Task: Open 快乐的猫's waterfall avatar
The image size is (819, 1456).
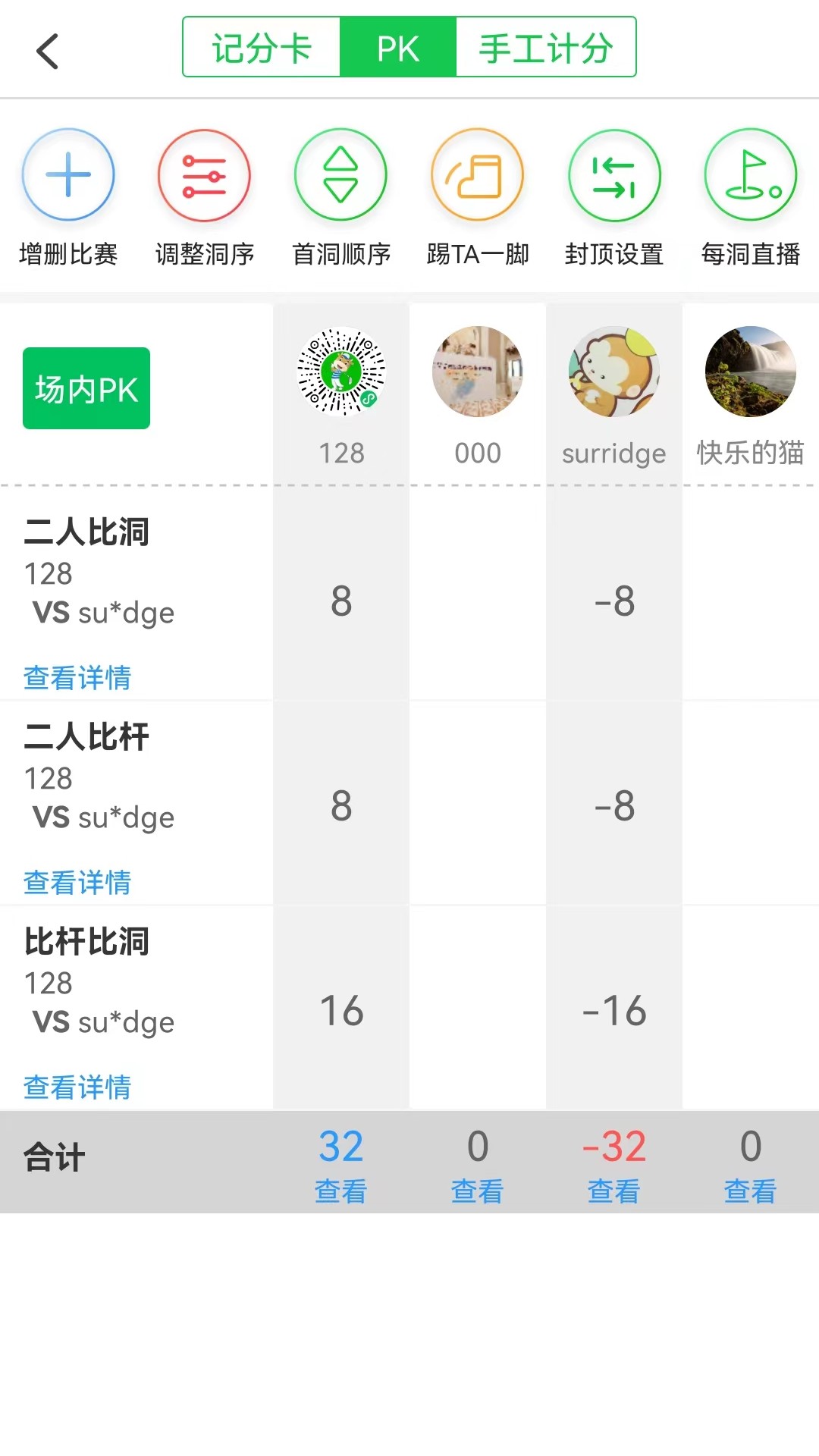Action: (750, 372)
